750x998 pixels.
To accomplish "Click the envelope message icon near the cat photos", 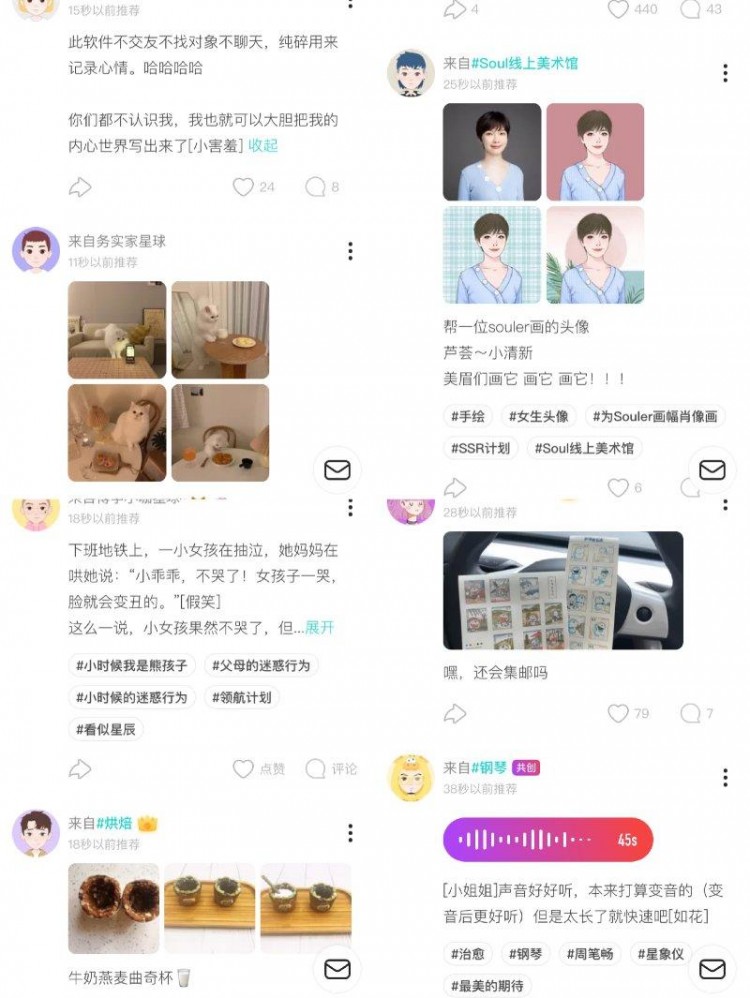I will tap(336, 469).
